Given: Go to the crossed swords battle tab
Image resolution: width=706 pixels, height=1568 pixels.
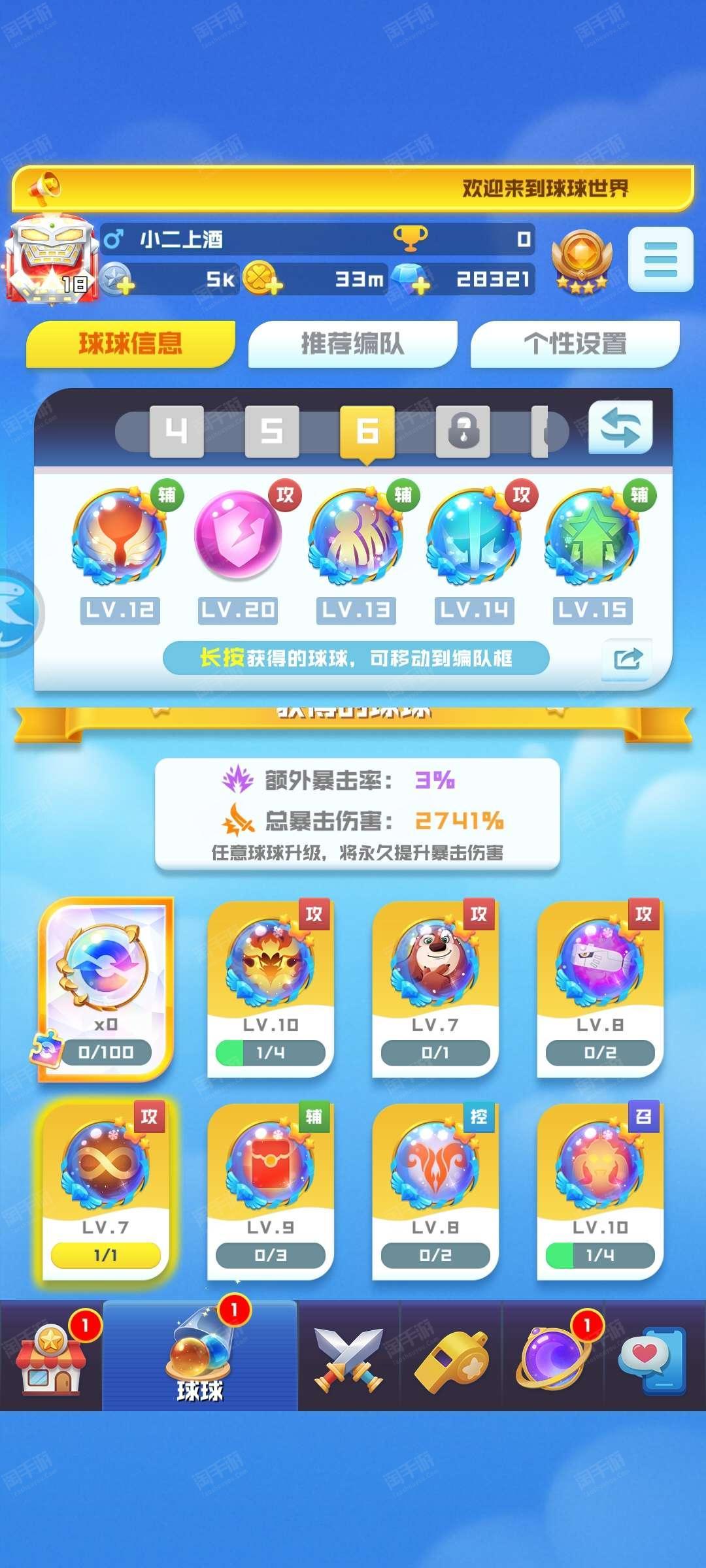Looking at the screenshot, I should point(348,1356).
